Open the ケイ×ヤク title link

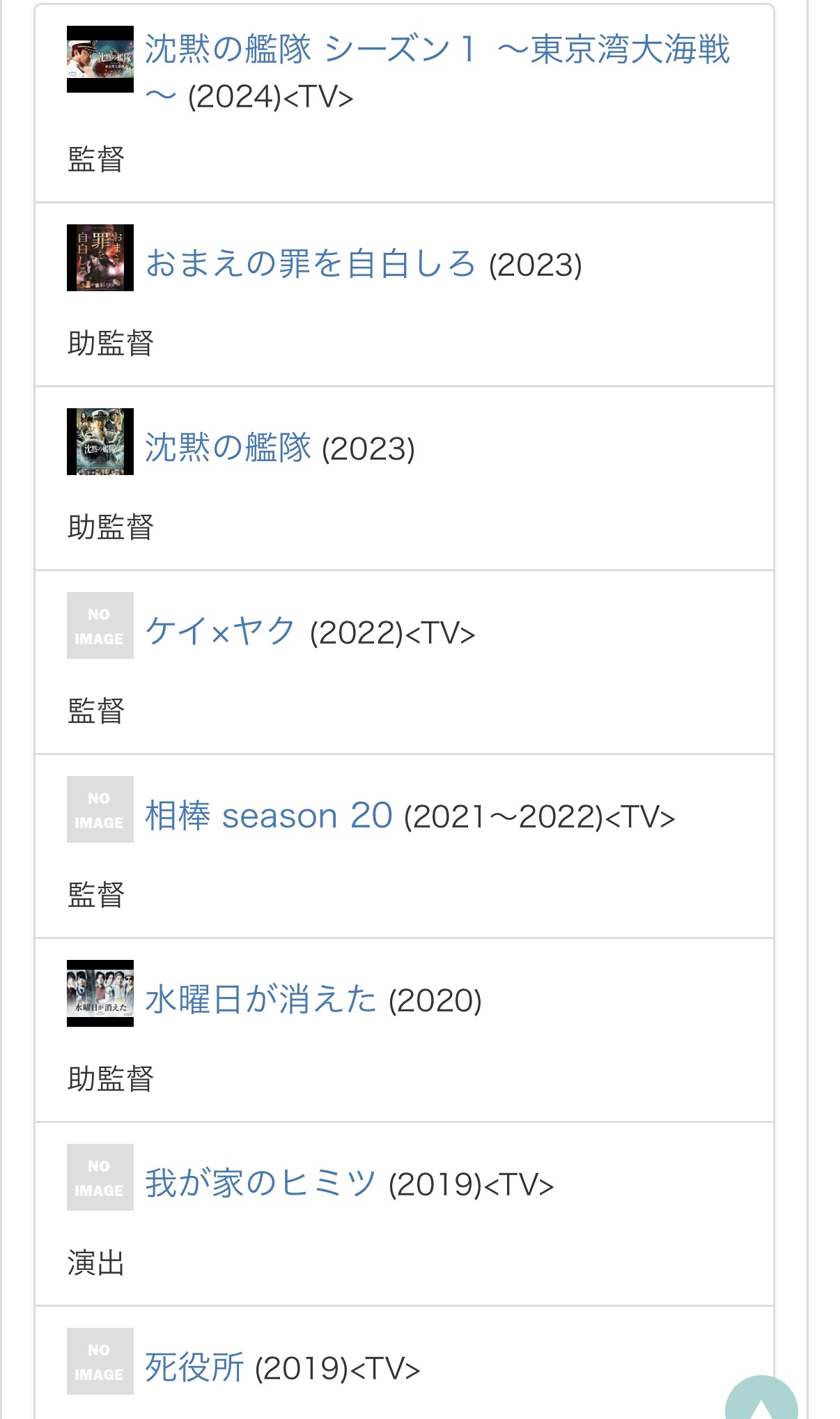[220, 632]
